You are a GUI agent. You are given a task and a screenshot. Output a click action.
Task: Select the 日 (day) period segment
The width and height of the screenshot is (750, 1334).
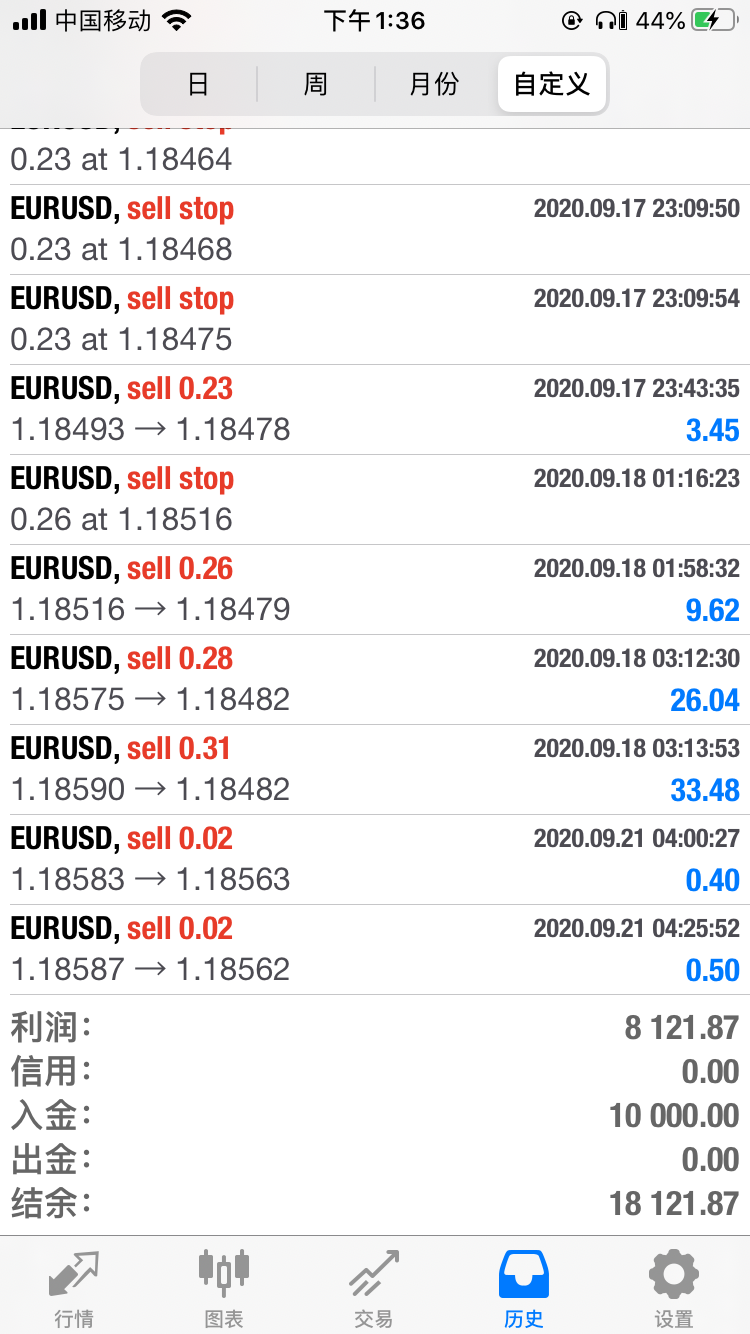[x=199, y=84]
